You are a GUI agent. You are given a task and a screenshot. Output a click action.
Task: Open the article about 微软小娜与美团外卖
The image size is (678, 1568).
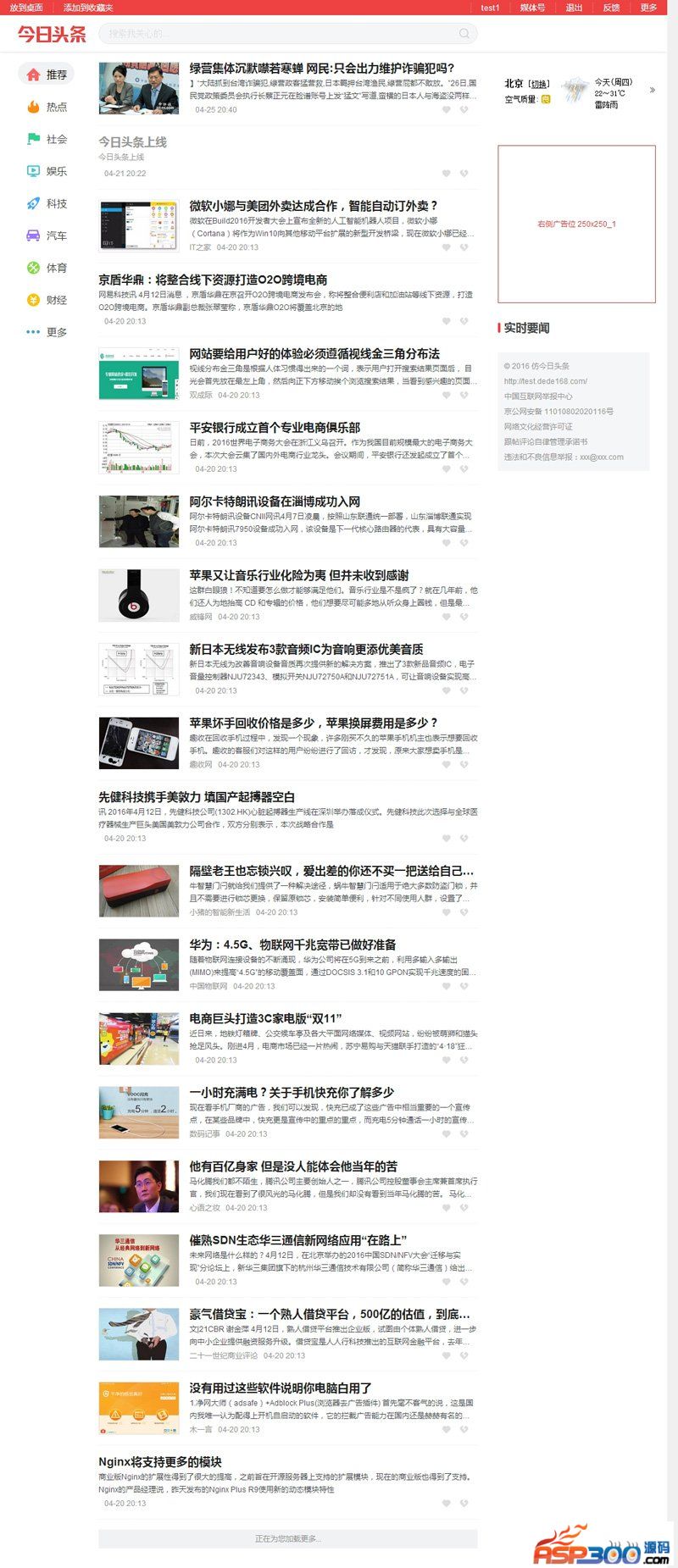[x=314, y=206]
